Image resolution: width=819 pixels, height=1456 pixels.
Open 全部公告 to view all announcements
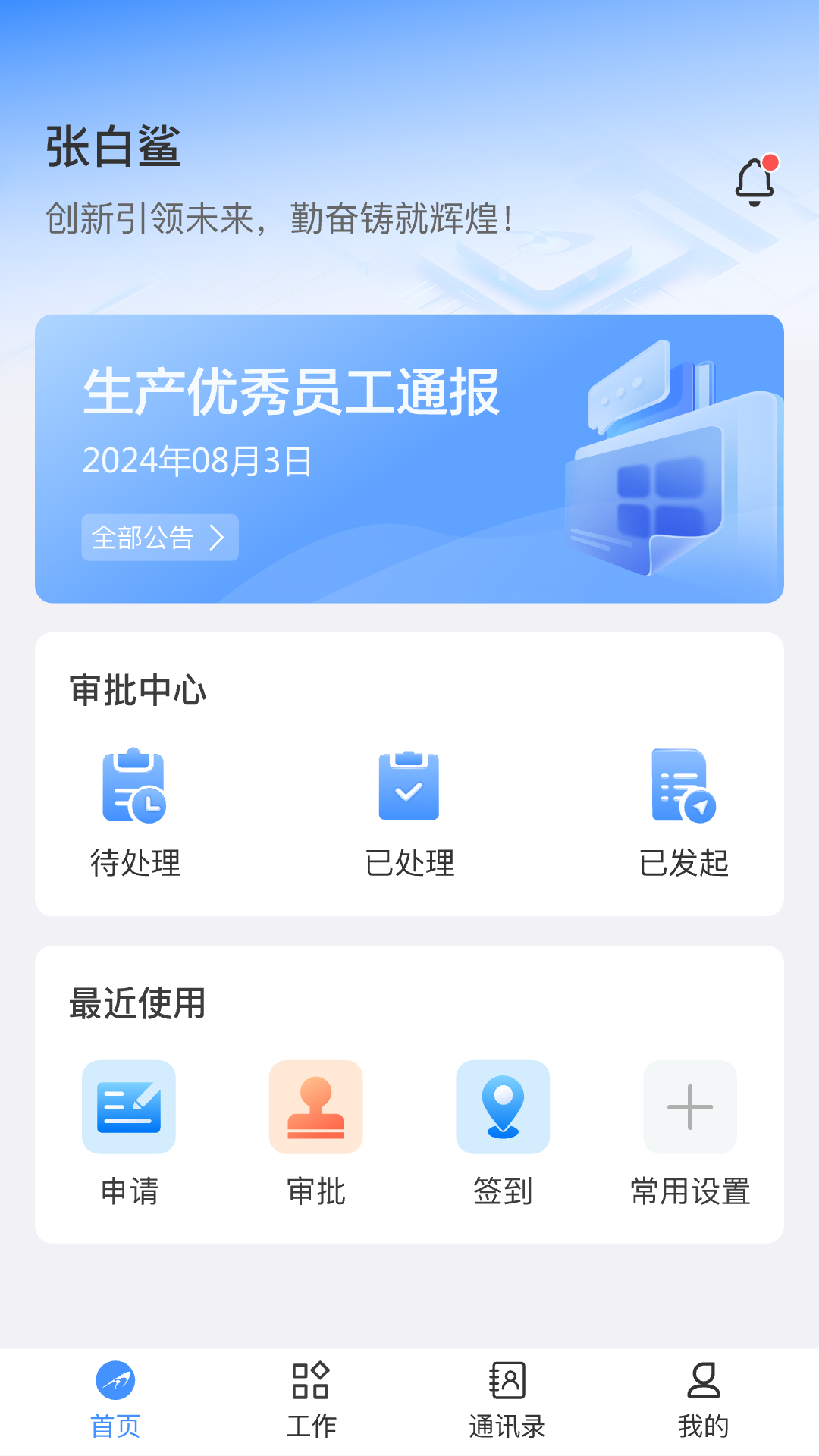(x=148, y=537)
